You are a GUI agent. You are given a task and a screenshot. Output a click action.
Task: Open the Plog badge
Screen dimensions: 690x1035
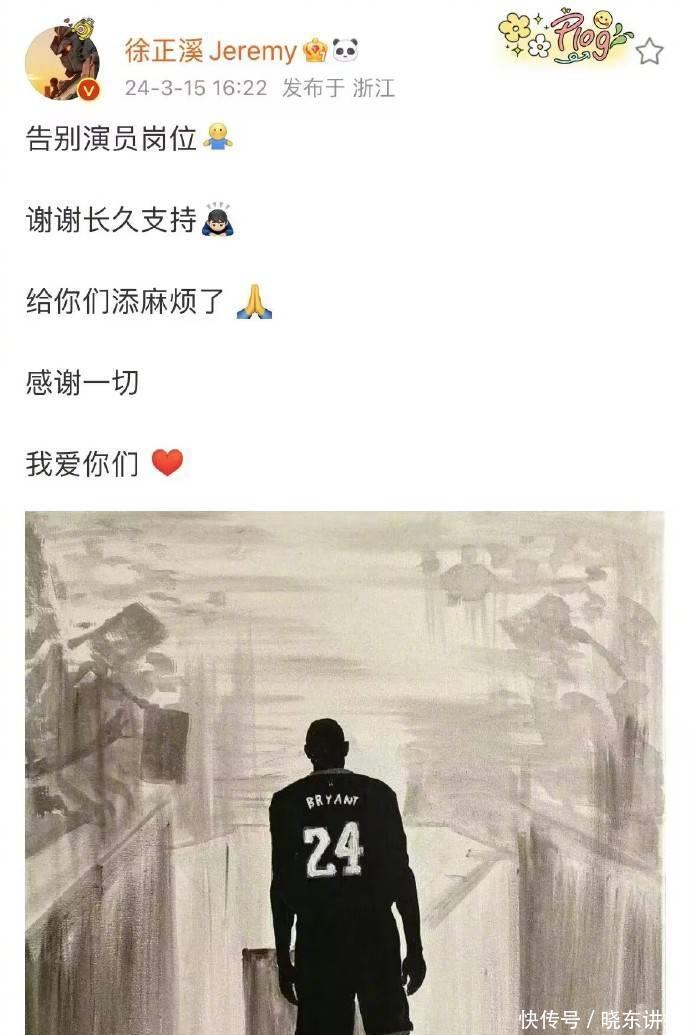(565, 36)
